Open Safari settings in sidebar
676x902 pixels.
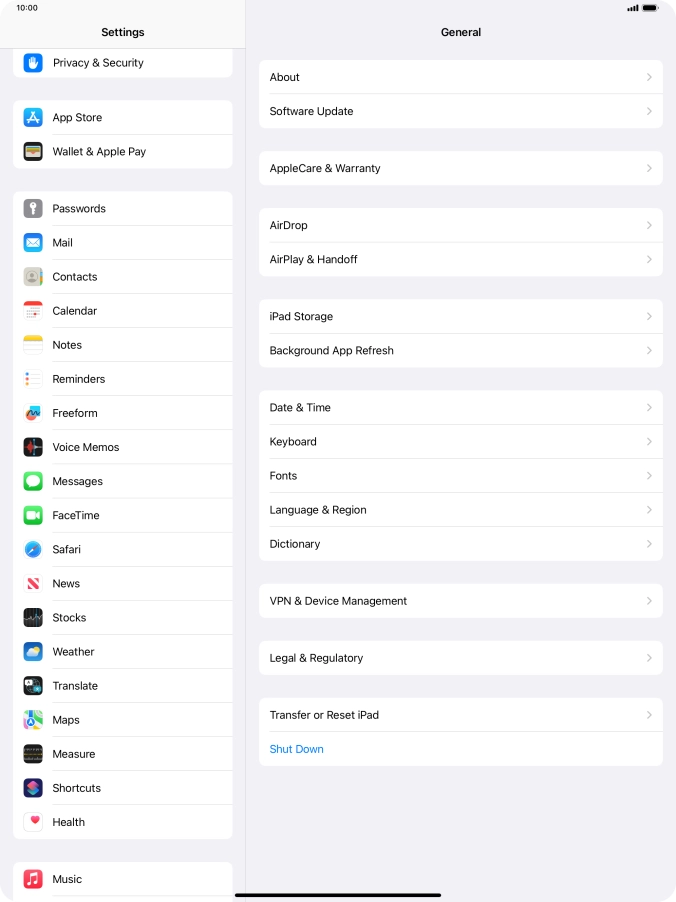pos(123,549)
